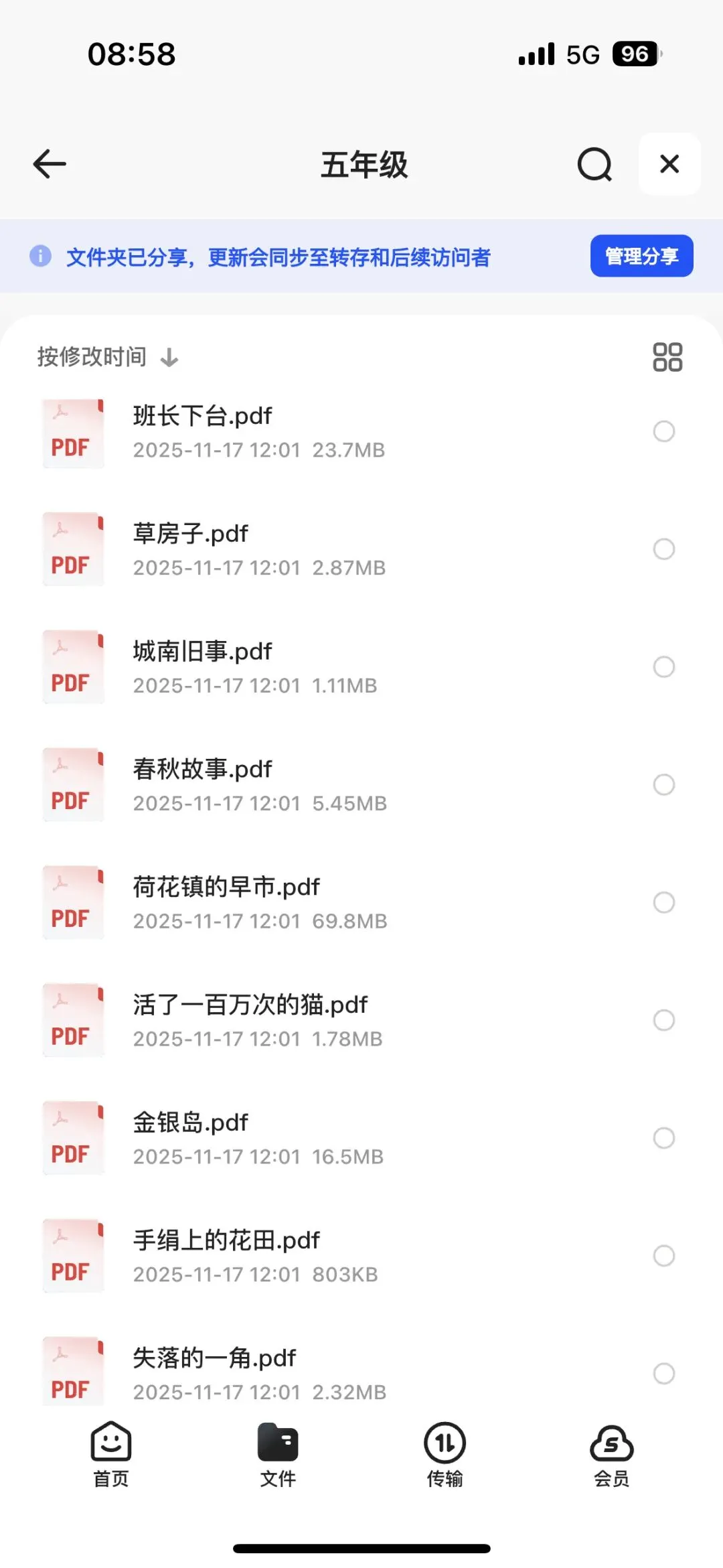Switch to the 文件 tab
The width and height of the screenshot is (723, 1568).
click(x=278, y=1453)
